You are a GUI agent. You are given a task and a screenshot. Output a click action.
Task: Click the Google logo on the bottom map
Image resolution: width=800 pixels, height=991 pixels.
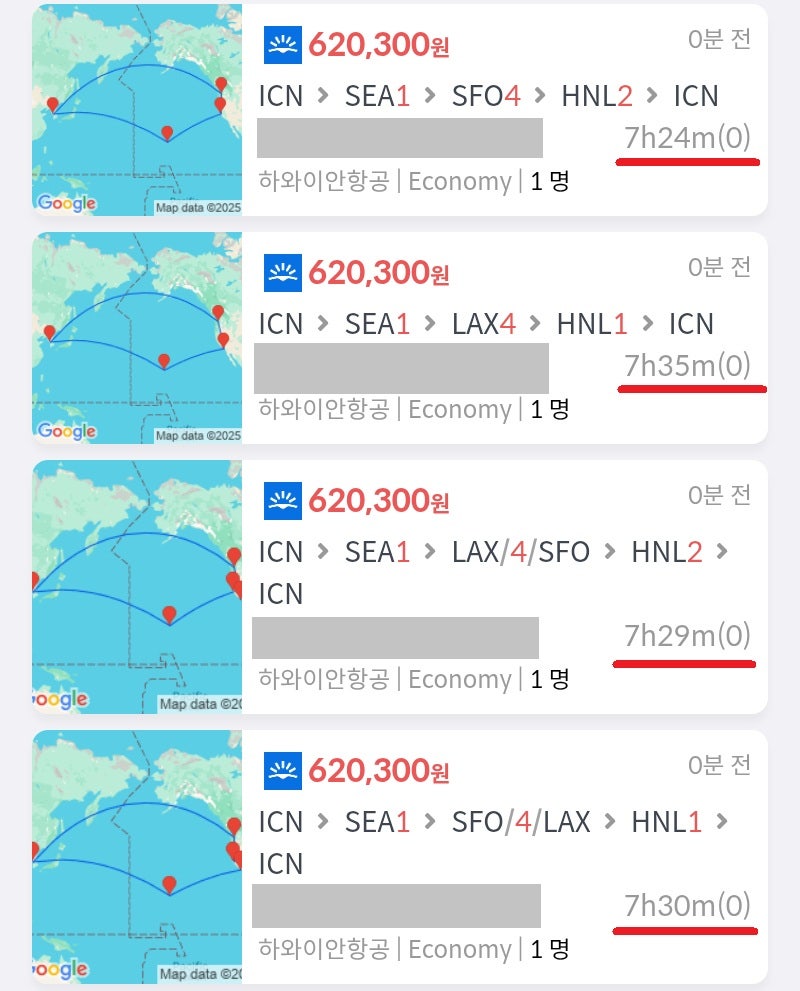point(55,968)
